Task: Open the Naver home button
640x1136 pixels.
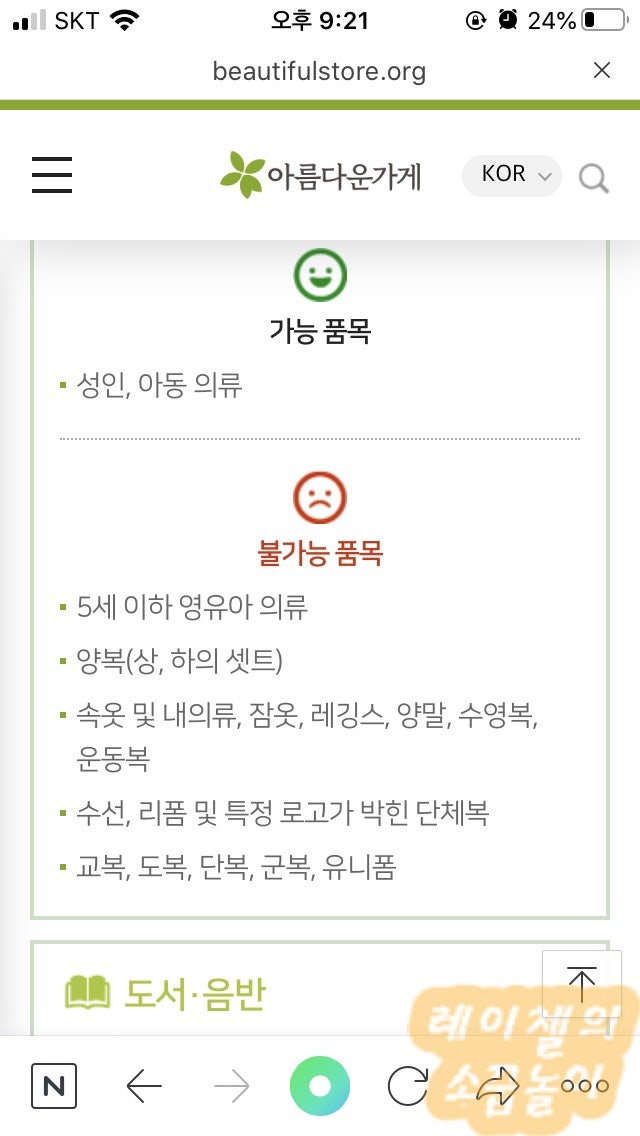Action: 54,1085
